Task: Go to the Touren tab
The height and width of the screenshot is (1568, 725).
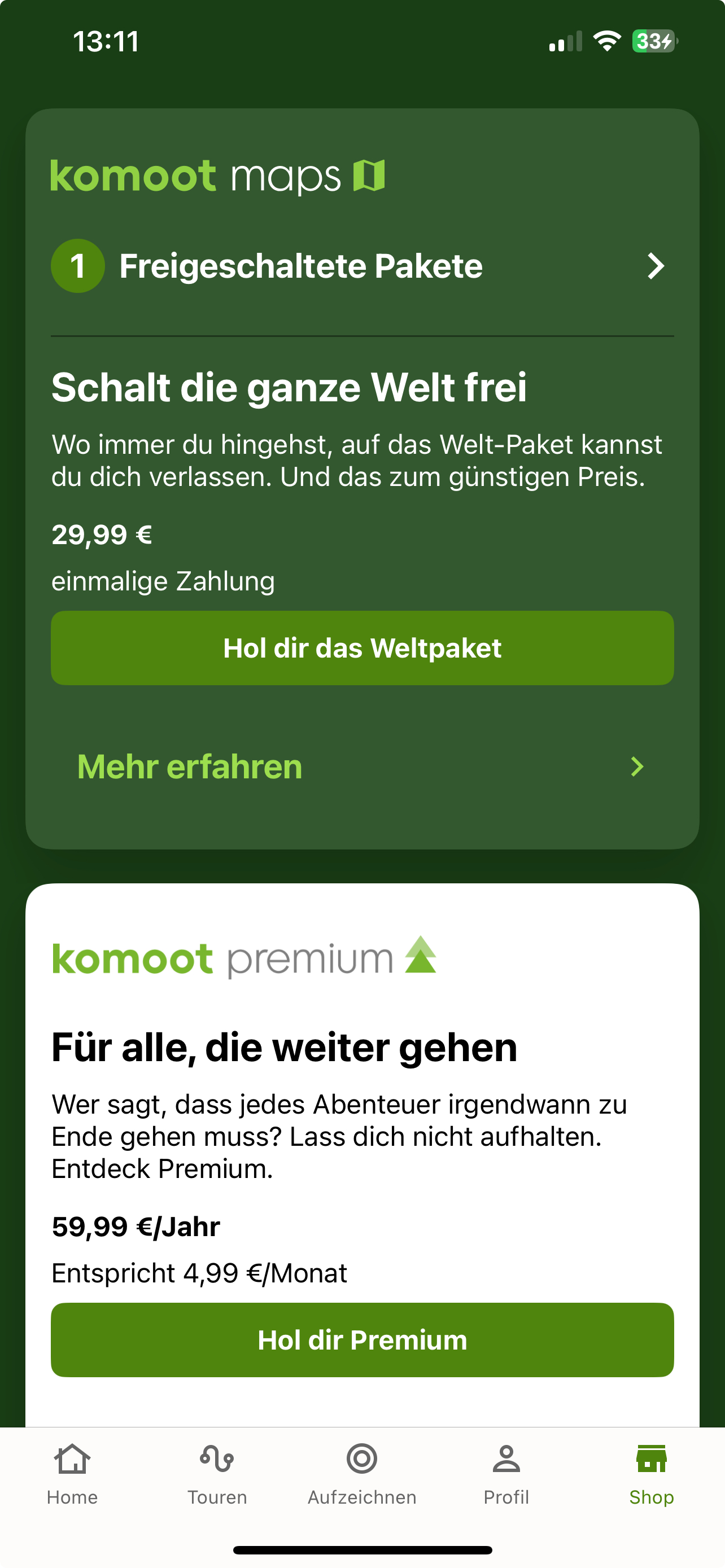Action: click(217, 1474)
